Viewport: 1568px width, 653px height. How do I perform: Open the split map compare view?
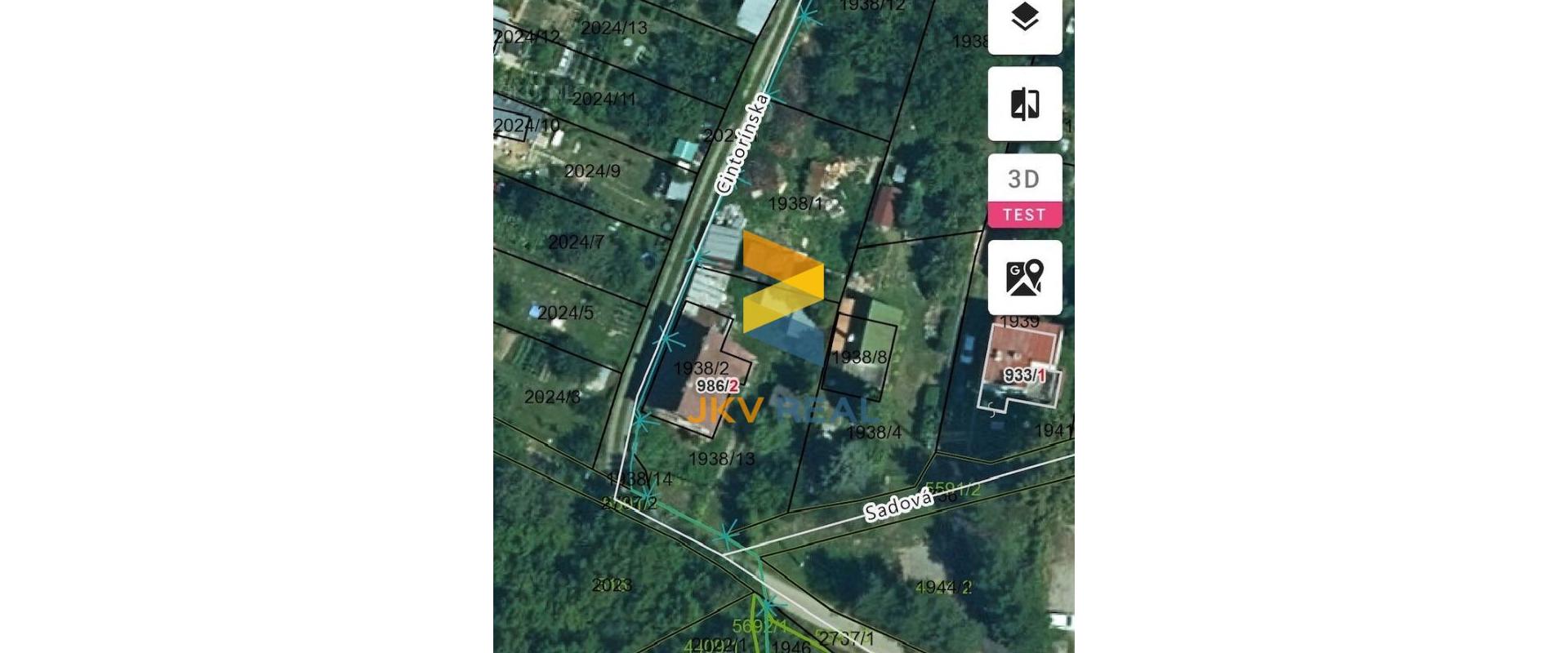coord(1024,104)
